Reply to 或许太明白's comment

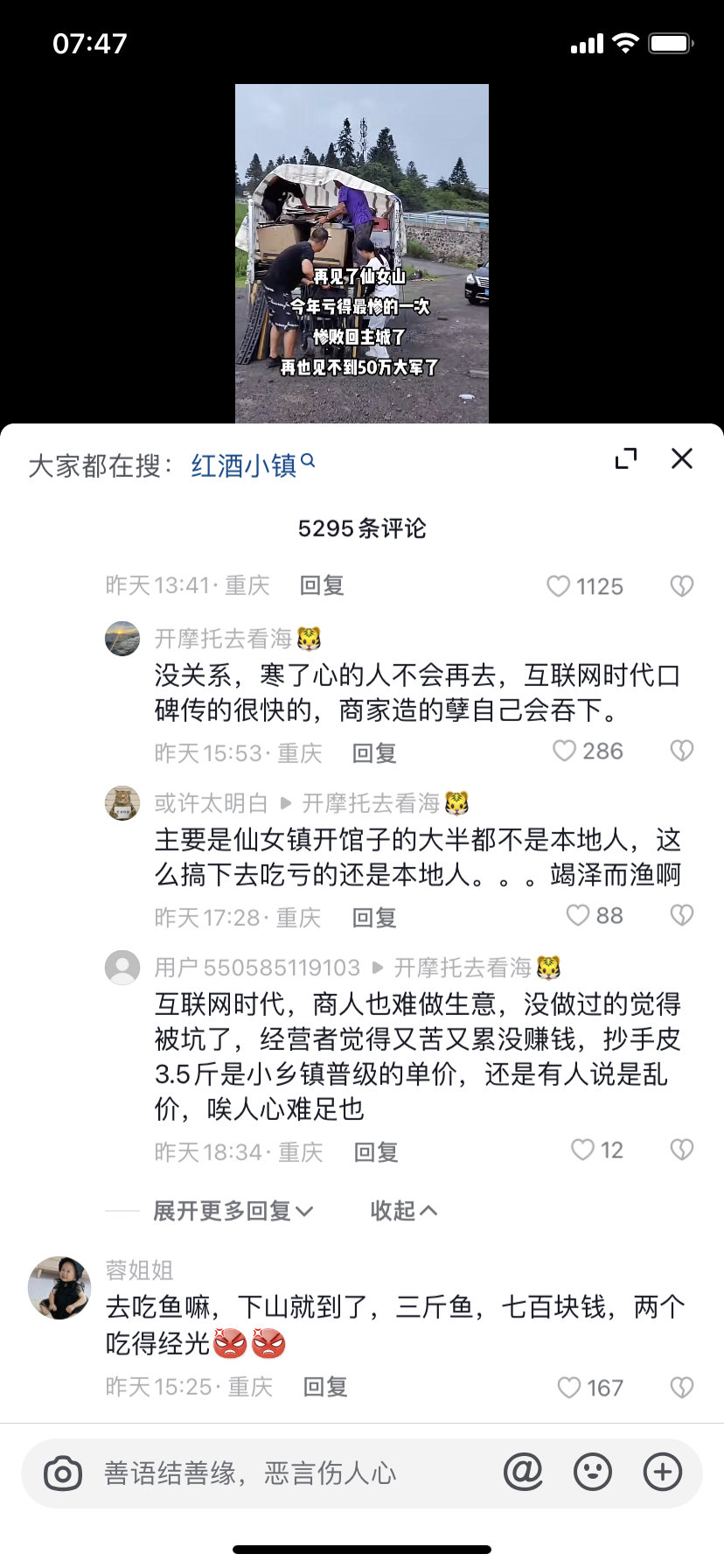pyautogui.click(x=374, y=917)
